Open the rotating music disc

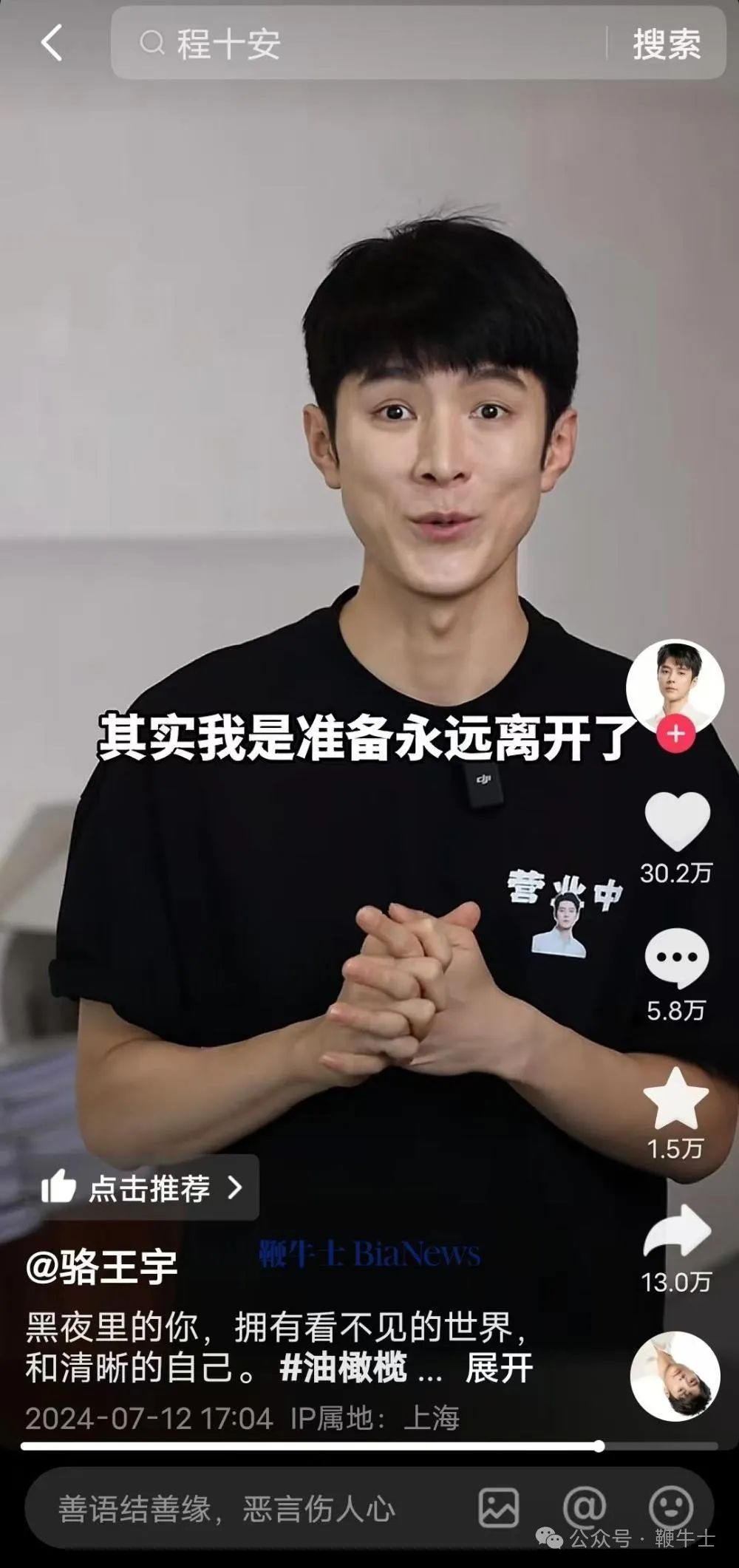click(675, 1377)
